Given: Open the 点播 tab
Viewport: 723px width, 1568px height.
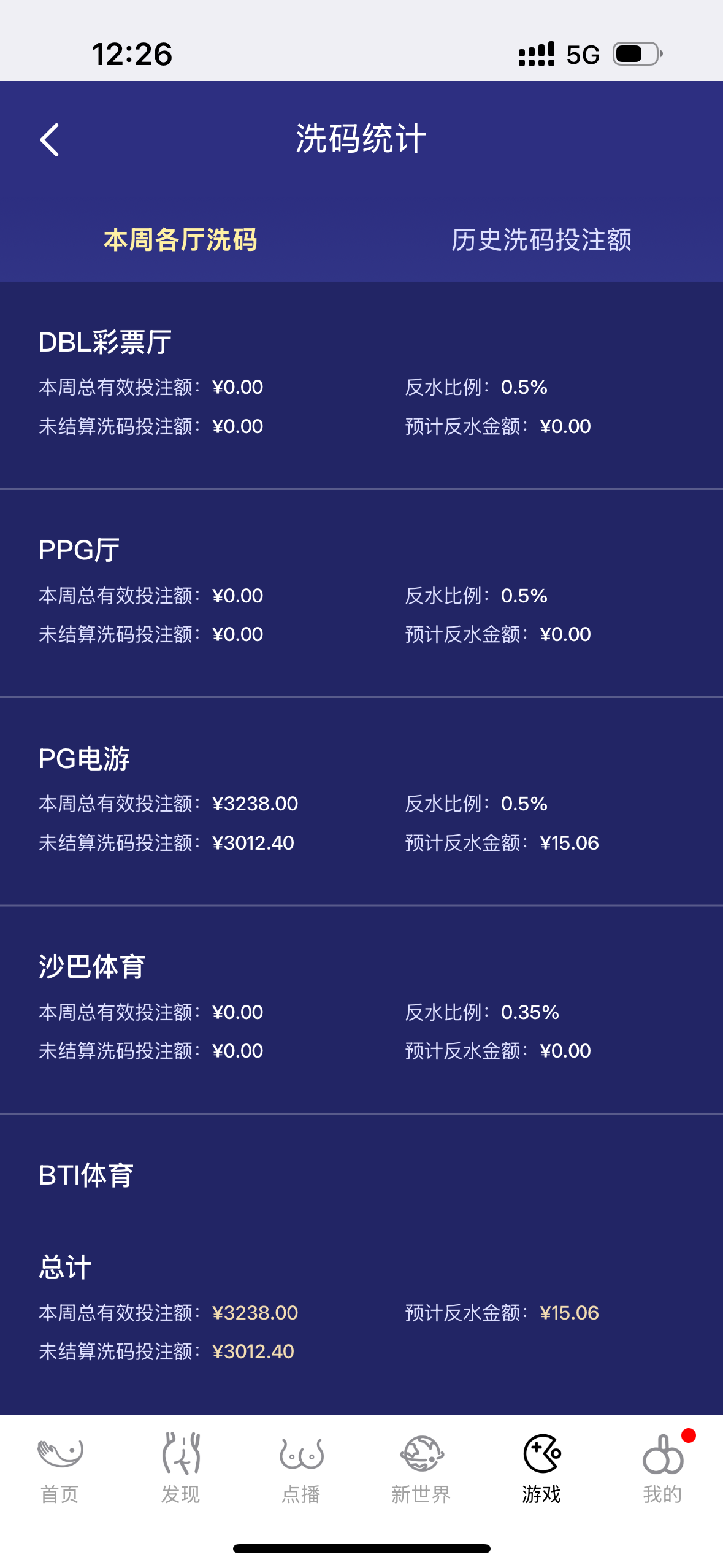Looking at the screenshot, I should (x=301, y=1468).
